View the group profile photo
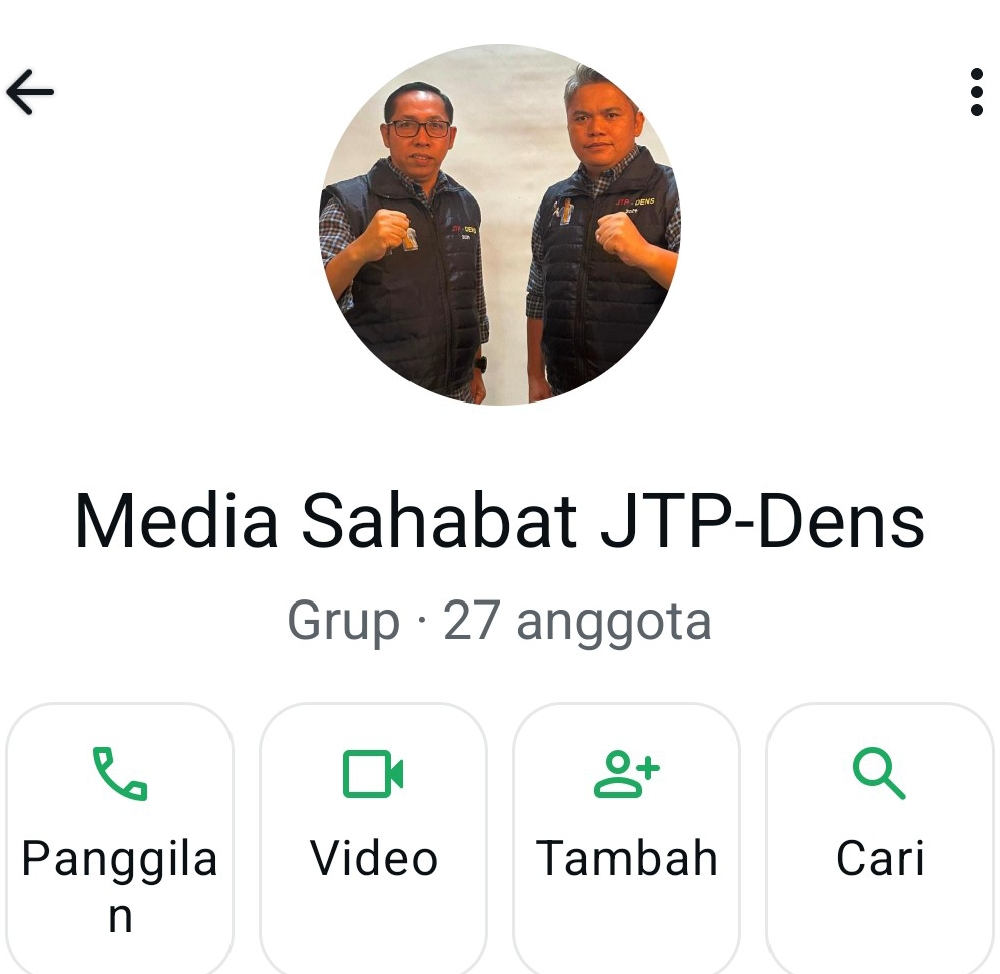 tap(500, 225)
